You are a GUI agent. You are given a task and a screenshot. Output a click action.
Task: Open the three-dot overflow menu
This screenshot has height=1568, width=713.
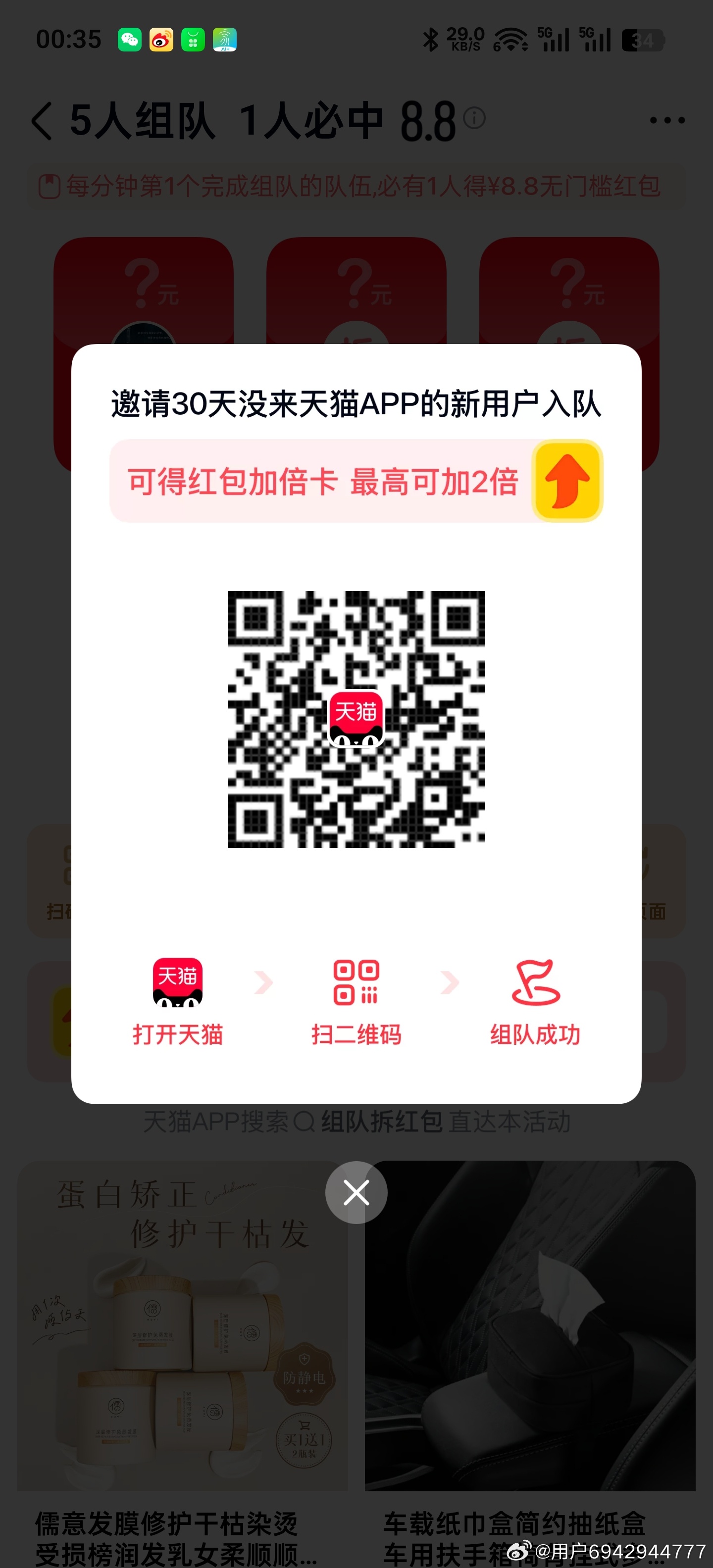coord(667,121)
